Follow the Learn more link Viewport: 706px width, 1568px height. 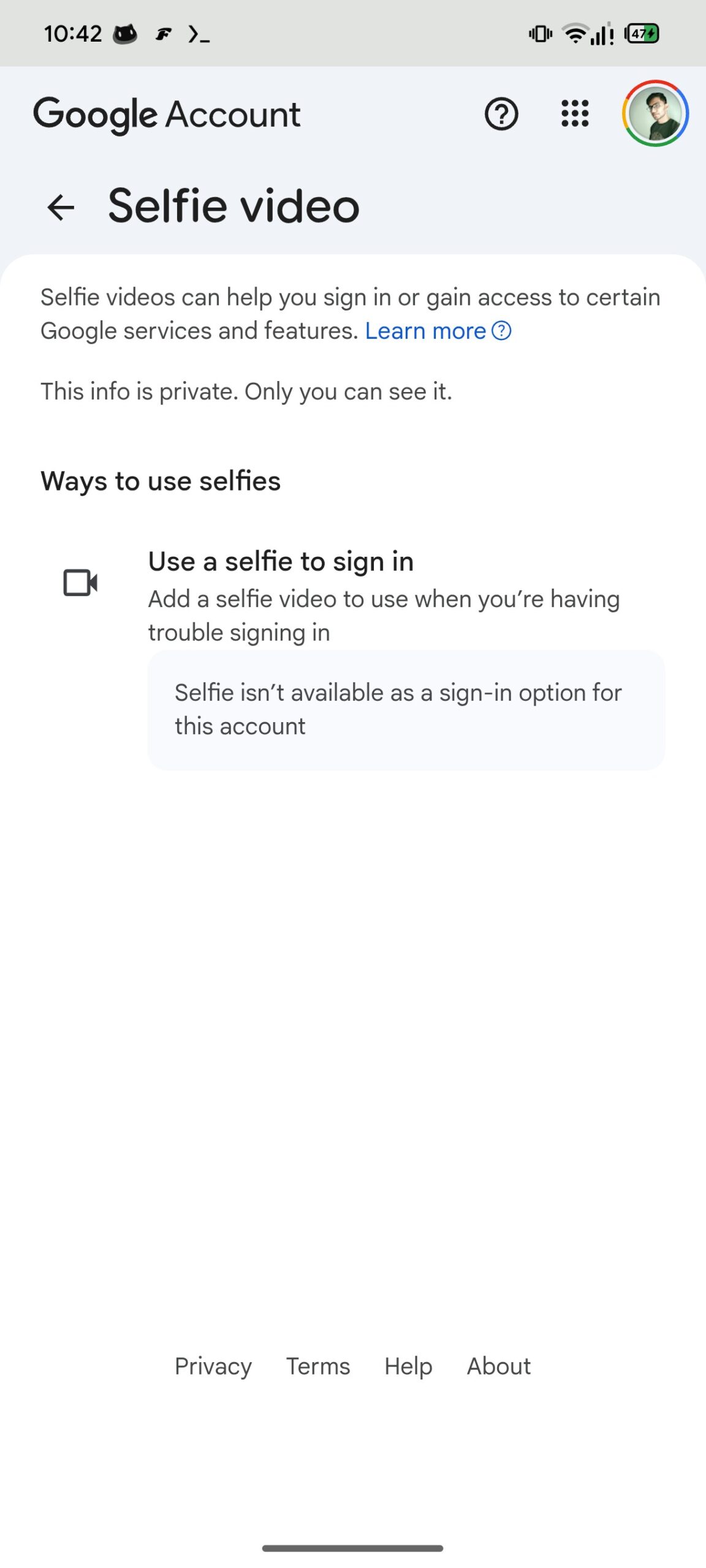(x=437, y=331)
